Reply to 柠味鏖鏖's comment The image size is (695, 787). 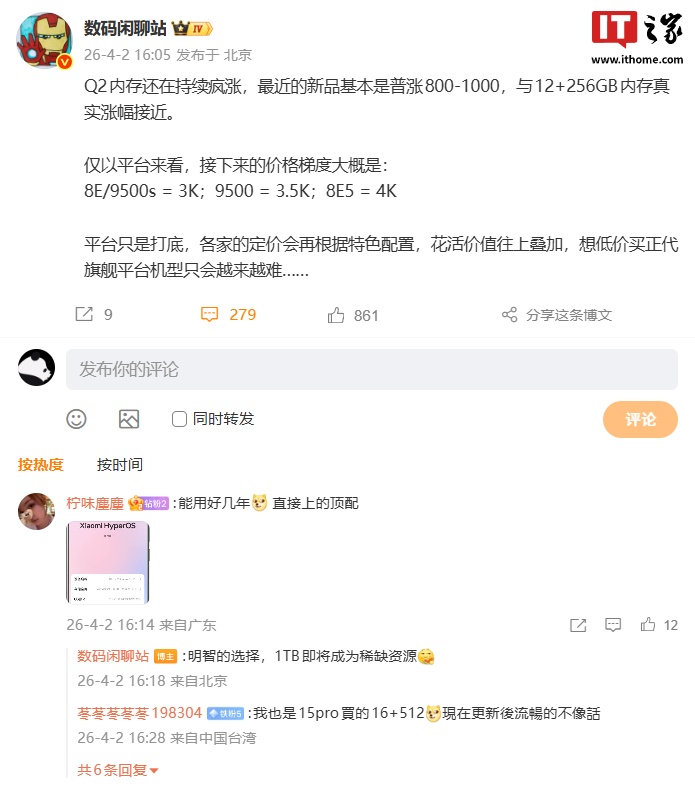tap(611, 625)
